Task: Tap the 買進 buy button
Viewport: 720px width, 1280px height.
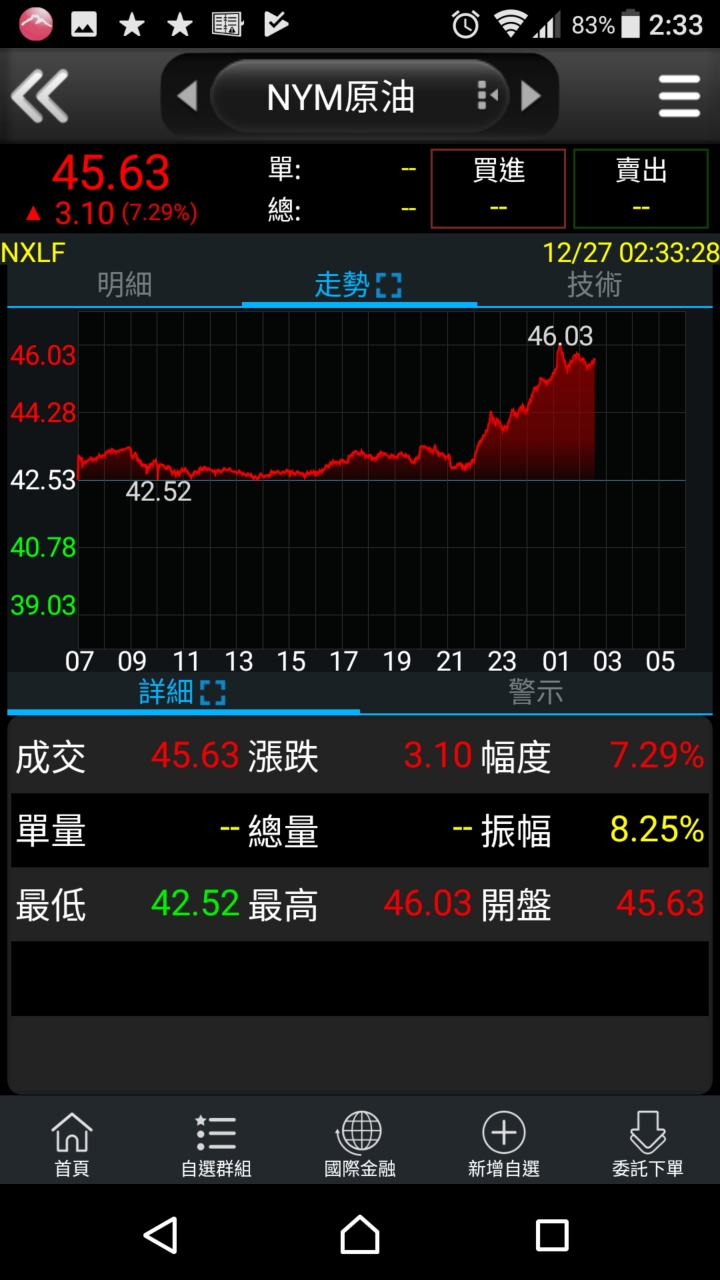Action: tap(498, 189)
